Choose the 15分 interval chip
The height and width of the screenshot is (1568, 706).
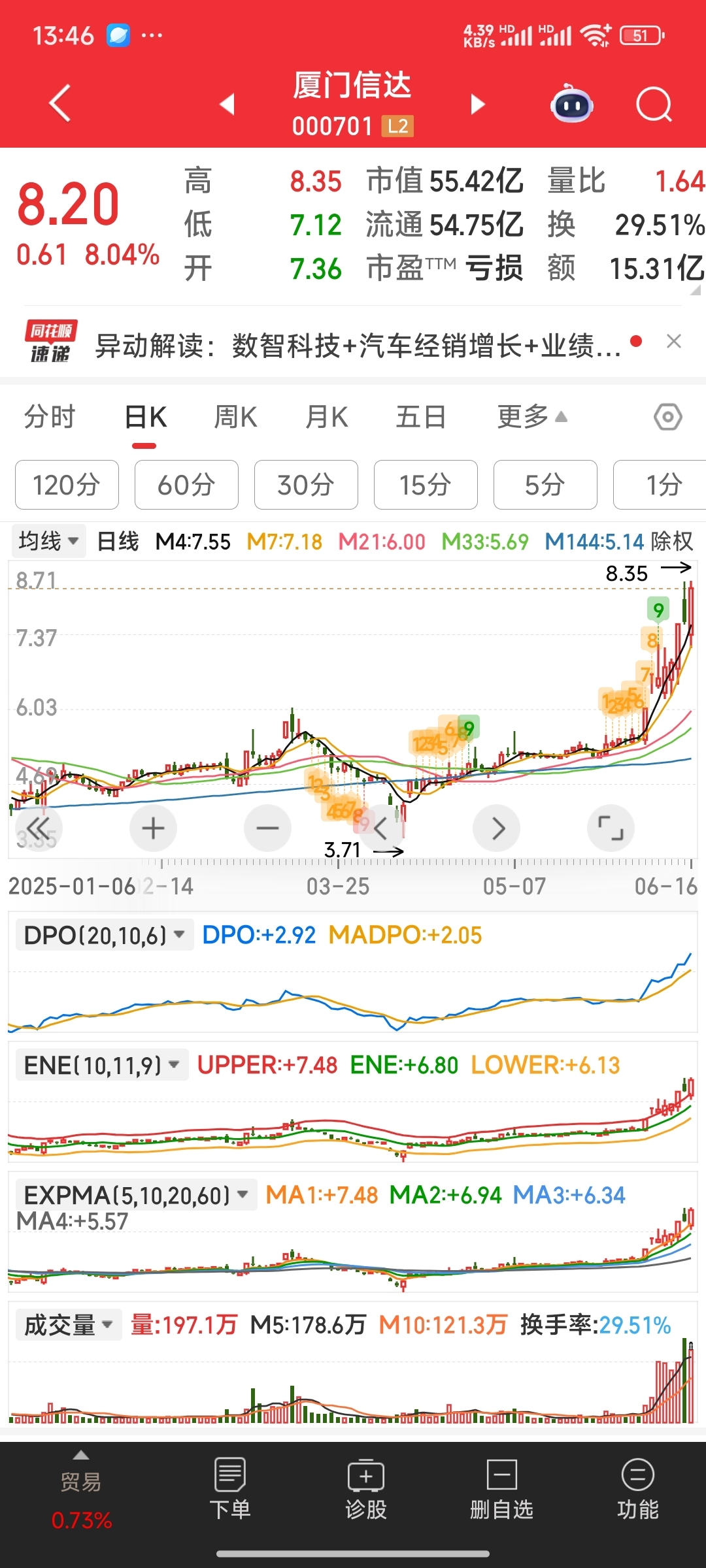(x=426, y=485)
